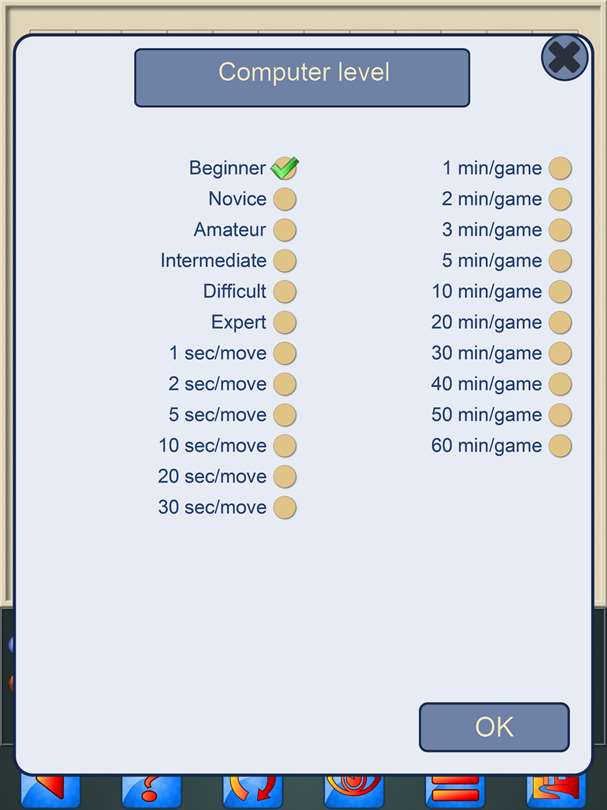The image size is (607, 810).
Task: Pick the Difficult level
Action: click(285, 291)
